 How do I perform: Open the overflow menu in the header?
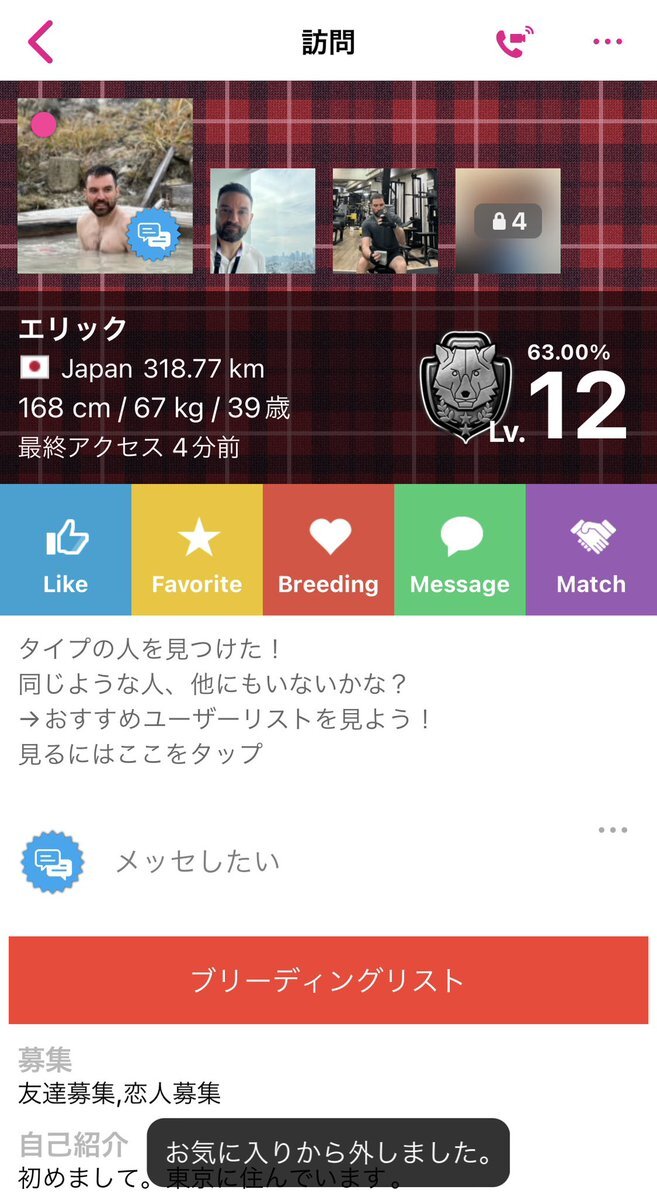[608, 41]
